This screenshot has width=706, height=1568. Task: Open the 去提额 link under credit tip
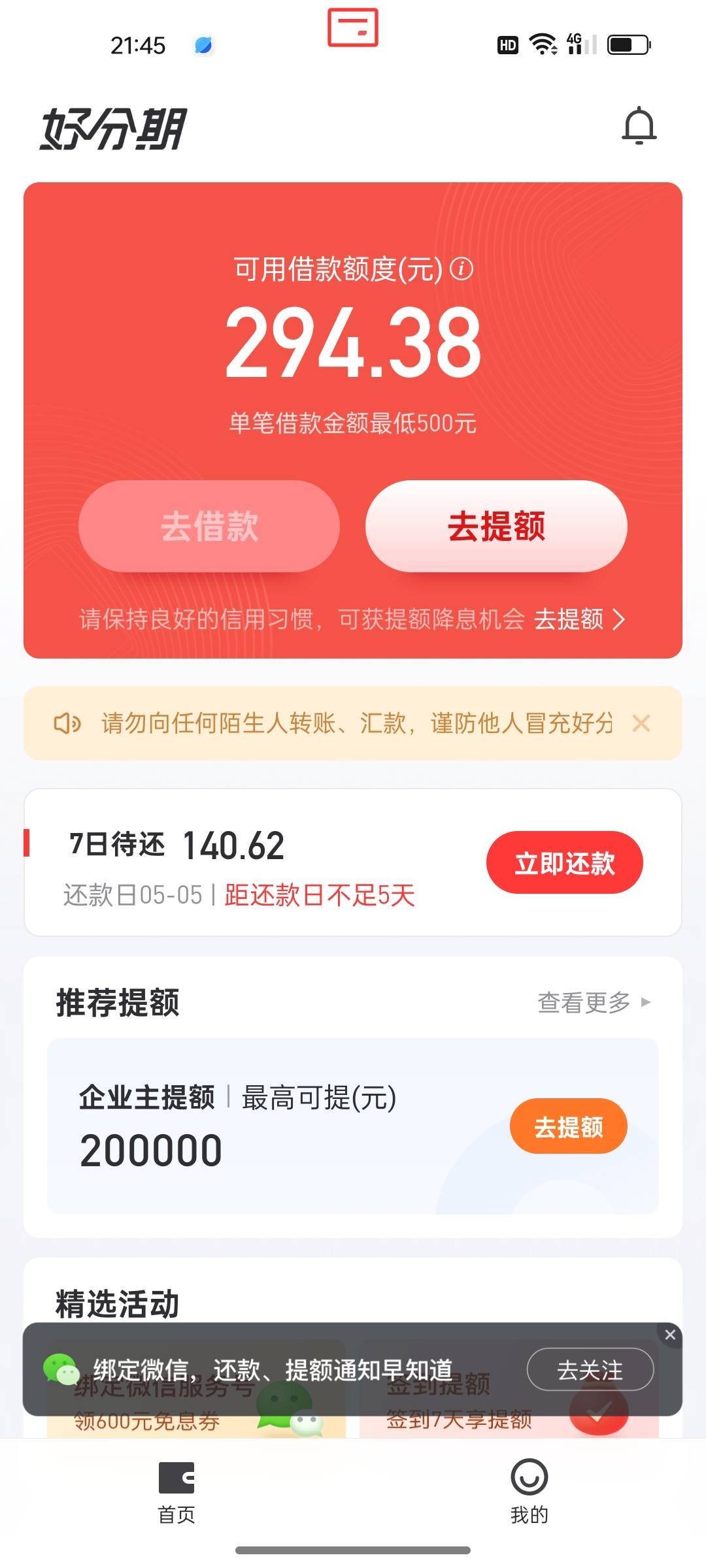tap(579, 619)
